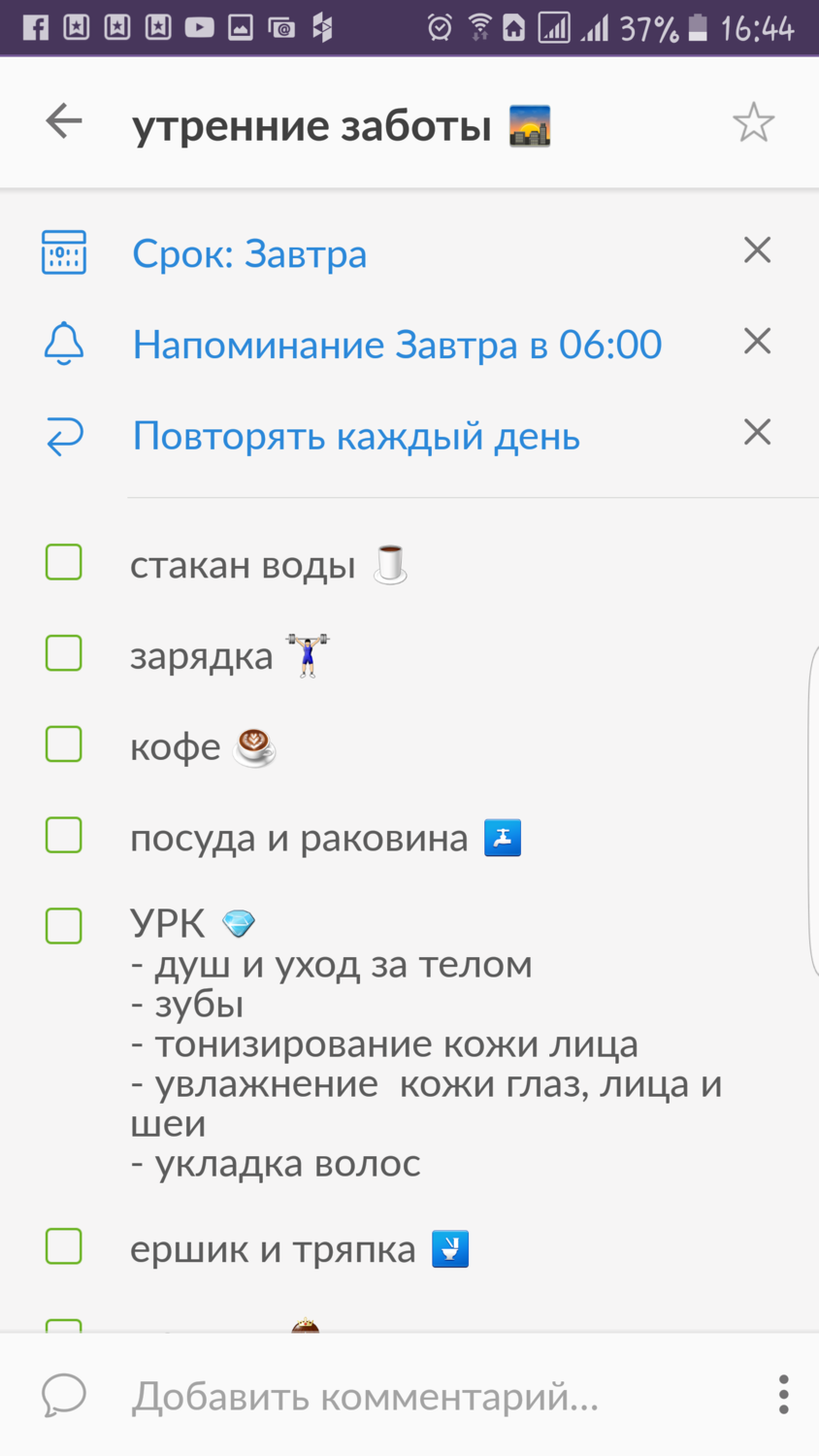819x1456 pixels.
Task: Mark ершик и тряпка as completed
Action: tap(64, 1246)
